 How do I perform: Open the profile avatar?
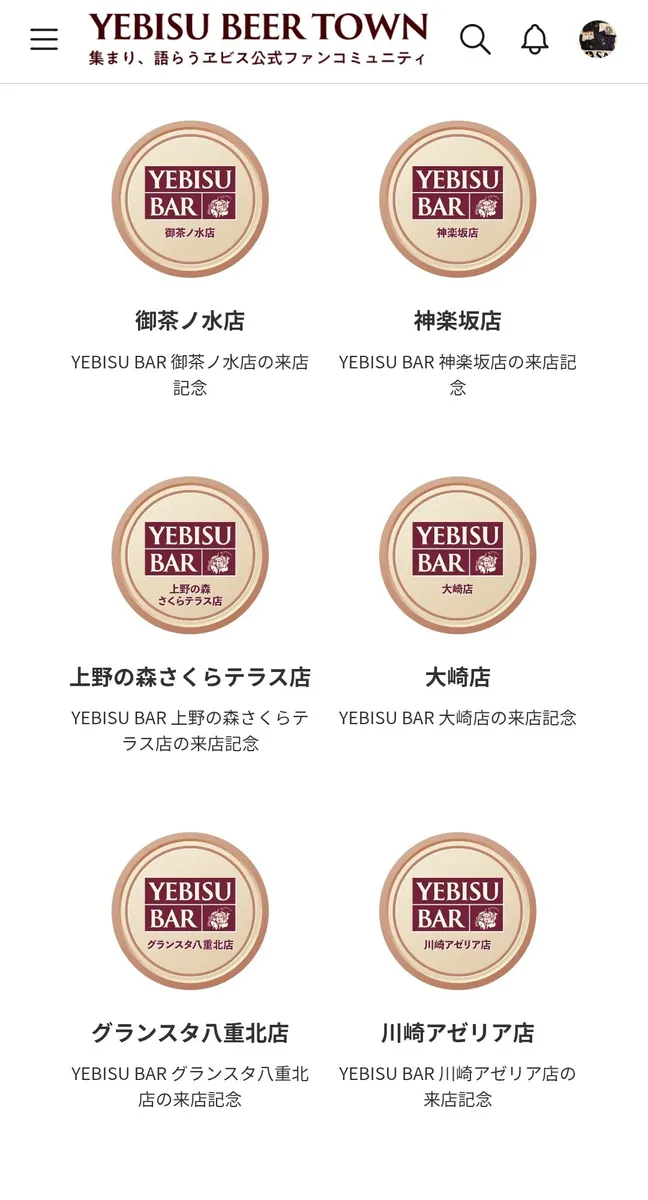pos(598,40)
